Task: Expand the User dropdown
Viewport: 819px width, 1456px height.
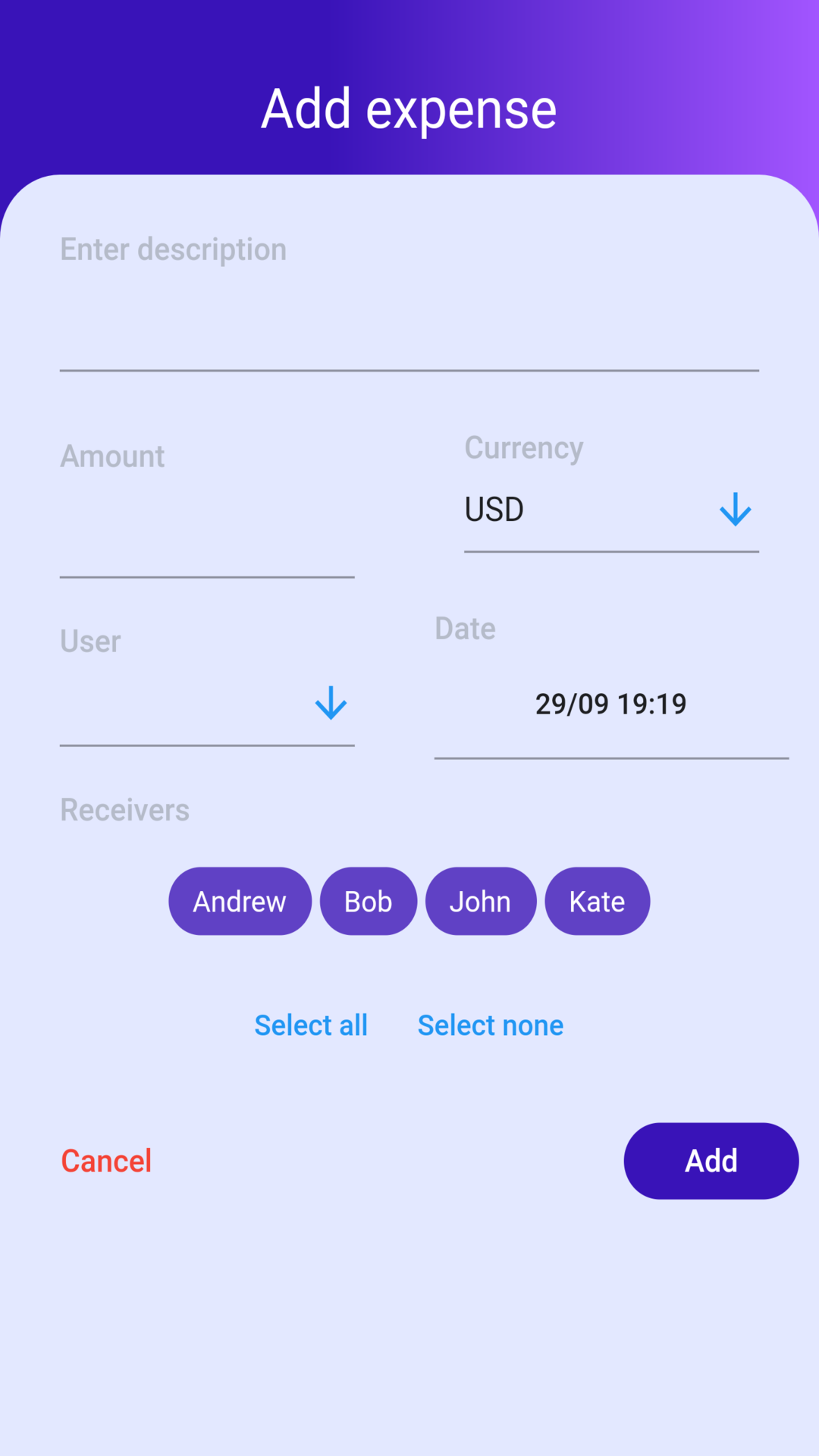Action: (207, 704)
